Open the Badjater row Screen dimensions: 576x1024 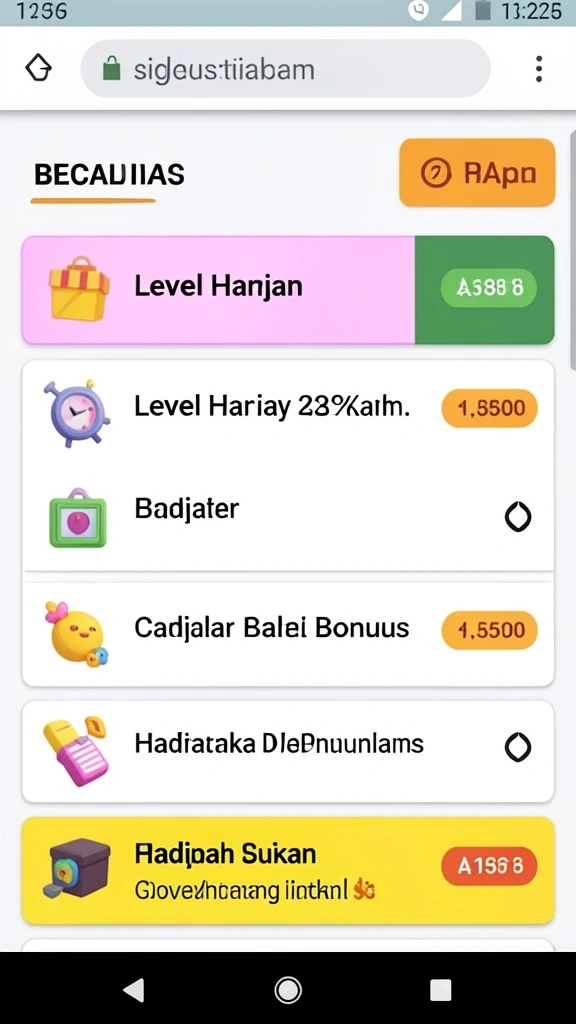pyautogui.click(x=288, y=516)
